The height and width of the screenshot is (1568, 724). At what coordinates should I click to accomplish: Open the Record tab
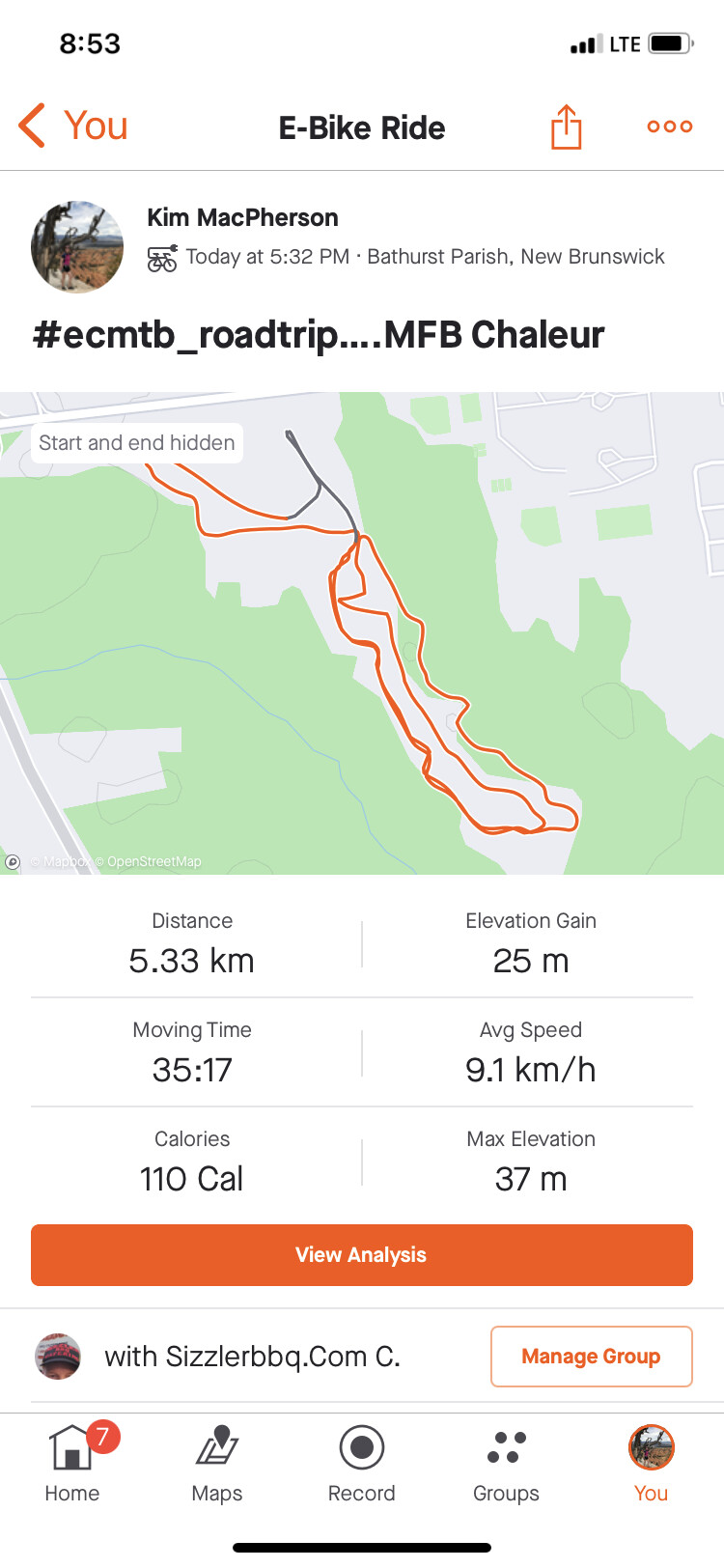coord(362,1463)
